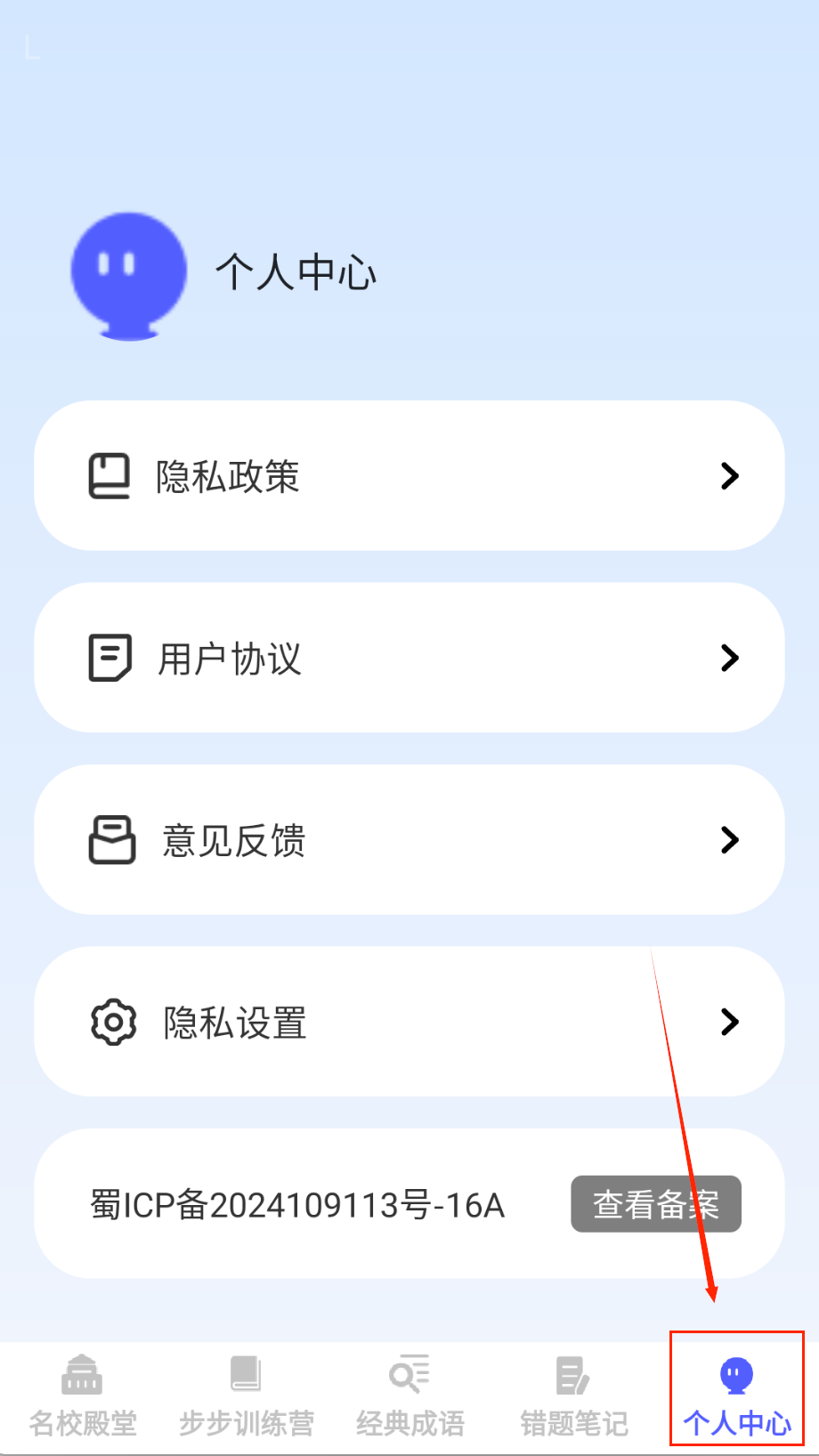Go to the 经典成语 tab
Screen dimensions: 819x1456
click(x=410, y=1395)
